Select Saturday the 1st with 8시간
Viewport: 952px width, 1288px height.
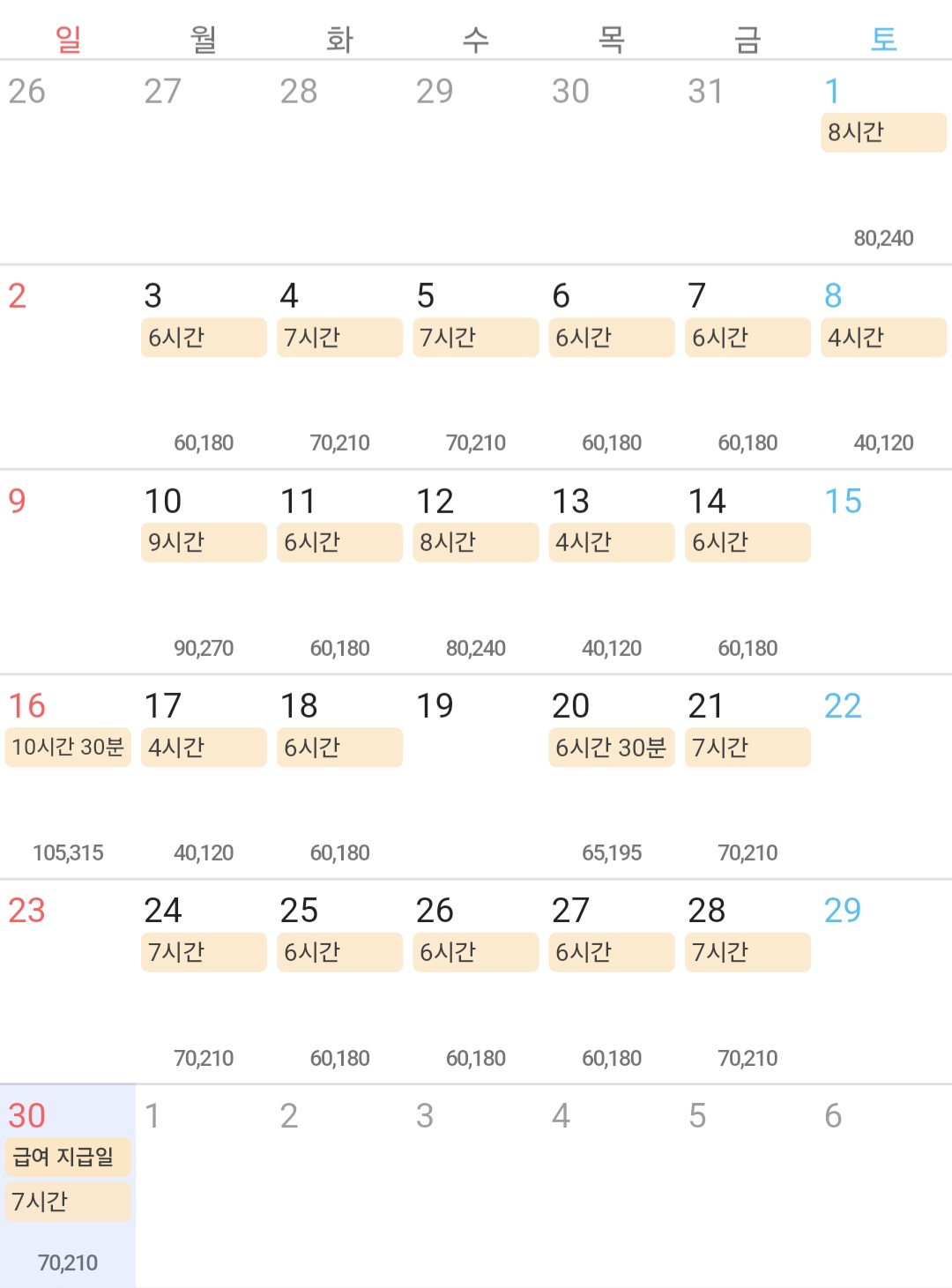click(883, 176)
